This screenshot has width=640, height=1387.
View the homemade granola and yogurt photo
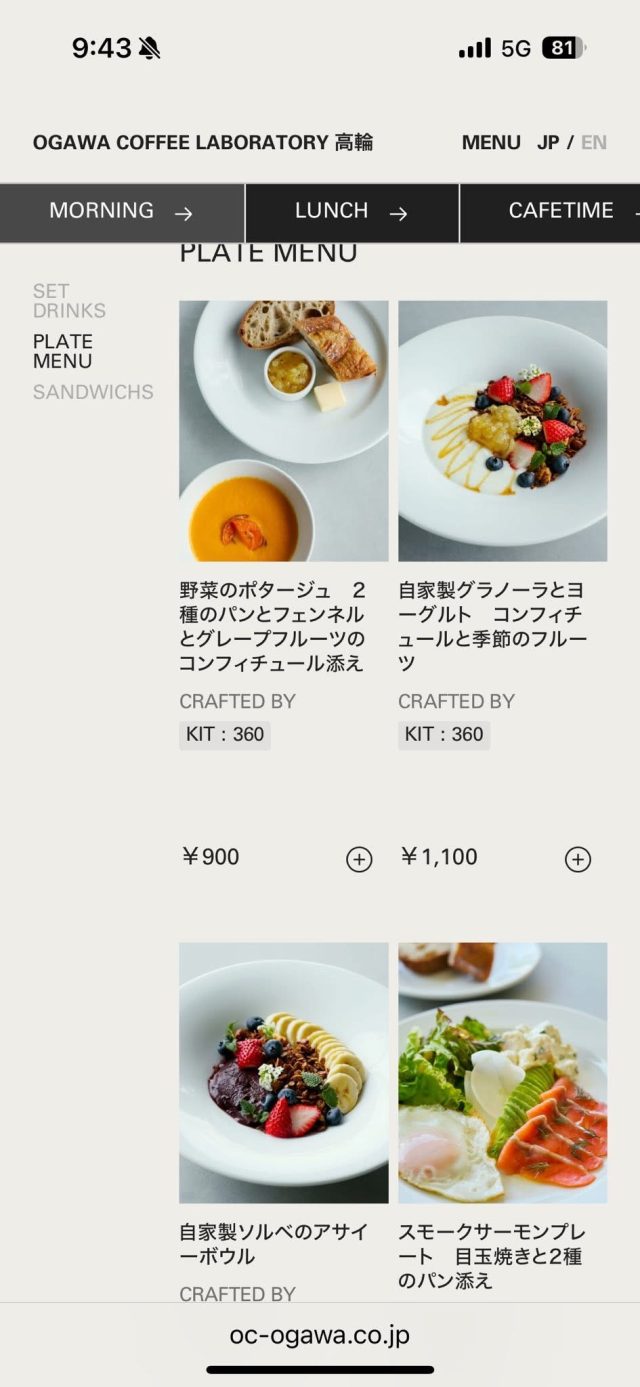[x=502, y=431]
